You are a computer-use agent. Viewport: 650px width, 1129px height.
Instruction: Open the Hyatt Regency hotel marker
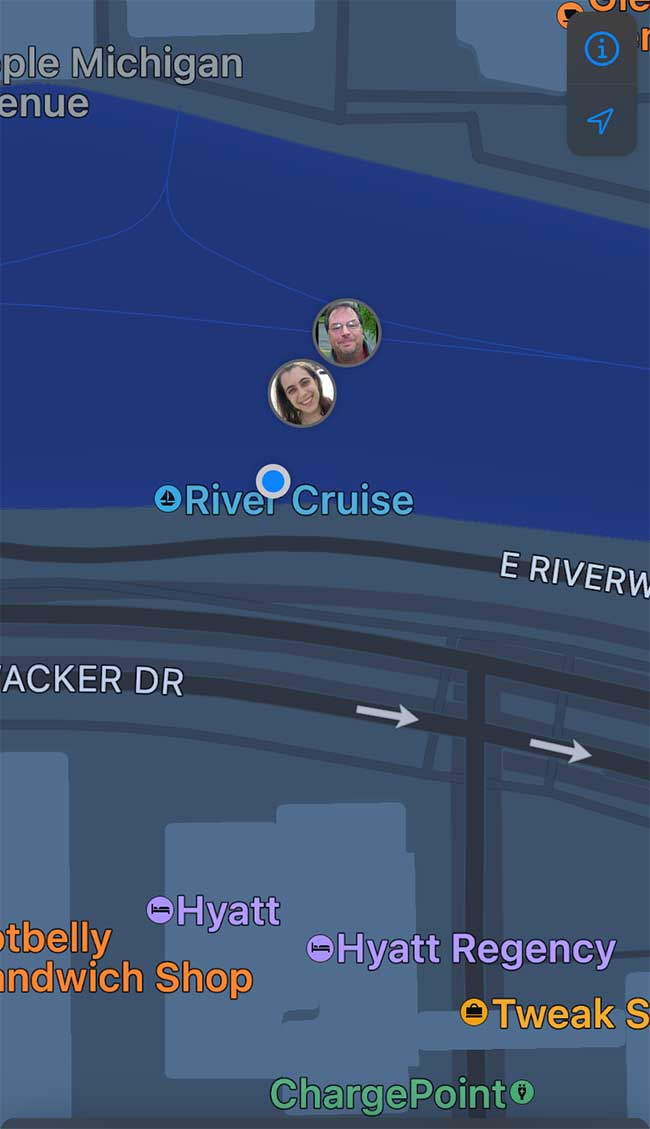tap(320, 948)
